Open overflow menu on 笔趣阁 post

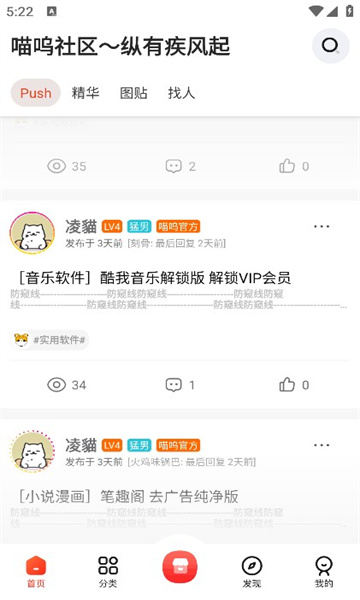321,445
